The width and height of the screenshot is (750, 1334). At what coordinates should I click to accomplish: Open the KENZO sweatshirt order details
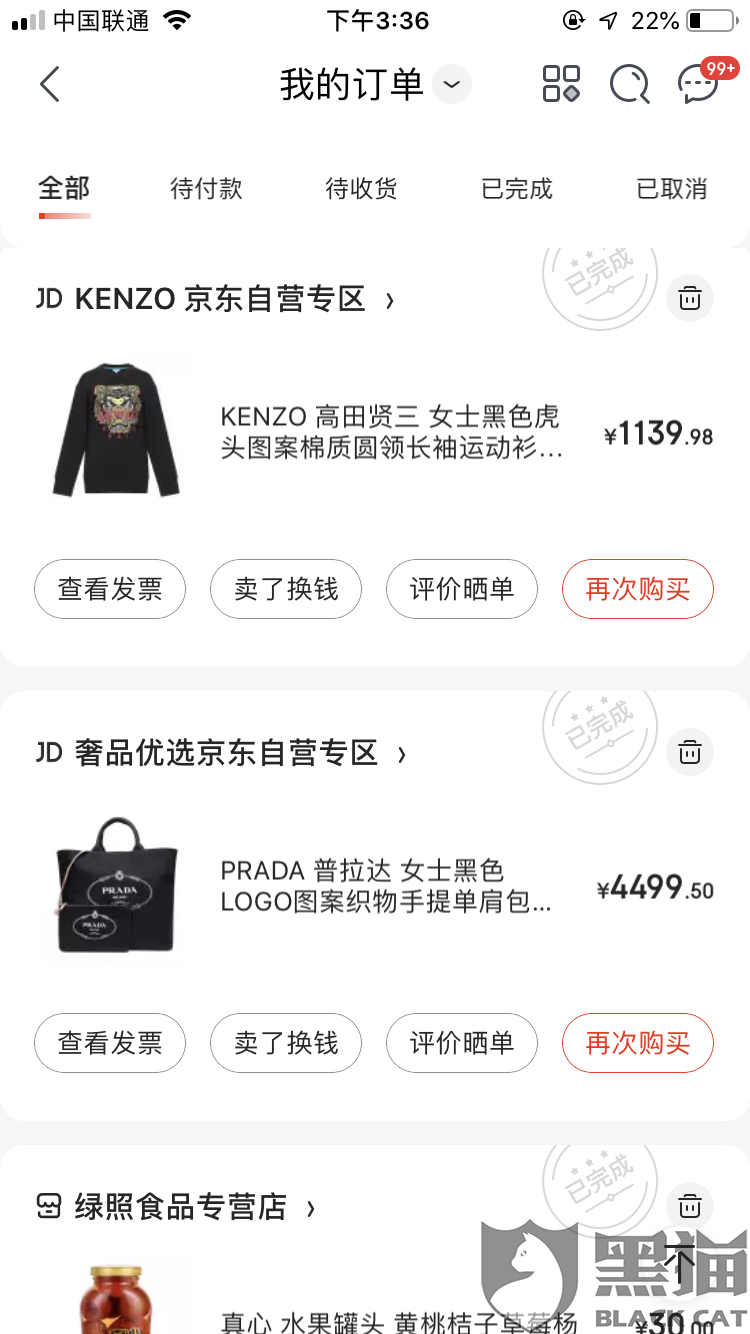pos(390,433)
